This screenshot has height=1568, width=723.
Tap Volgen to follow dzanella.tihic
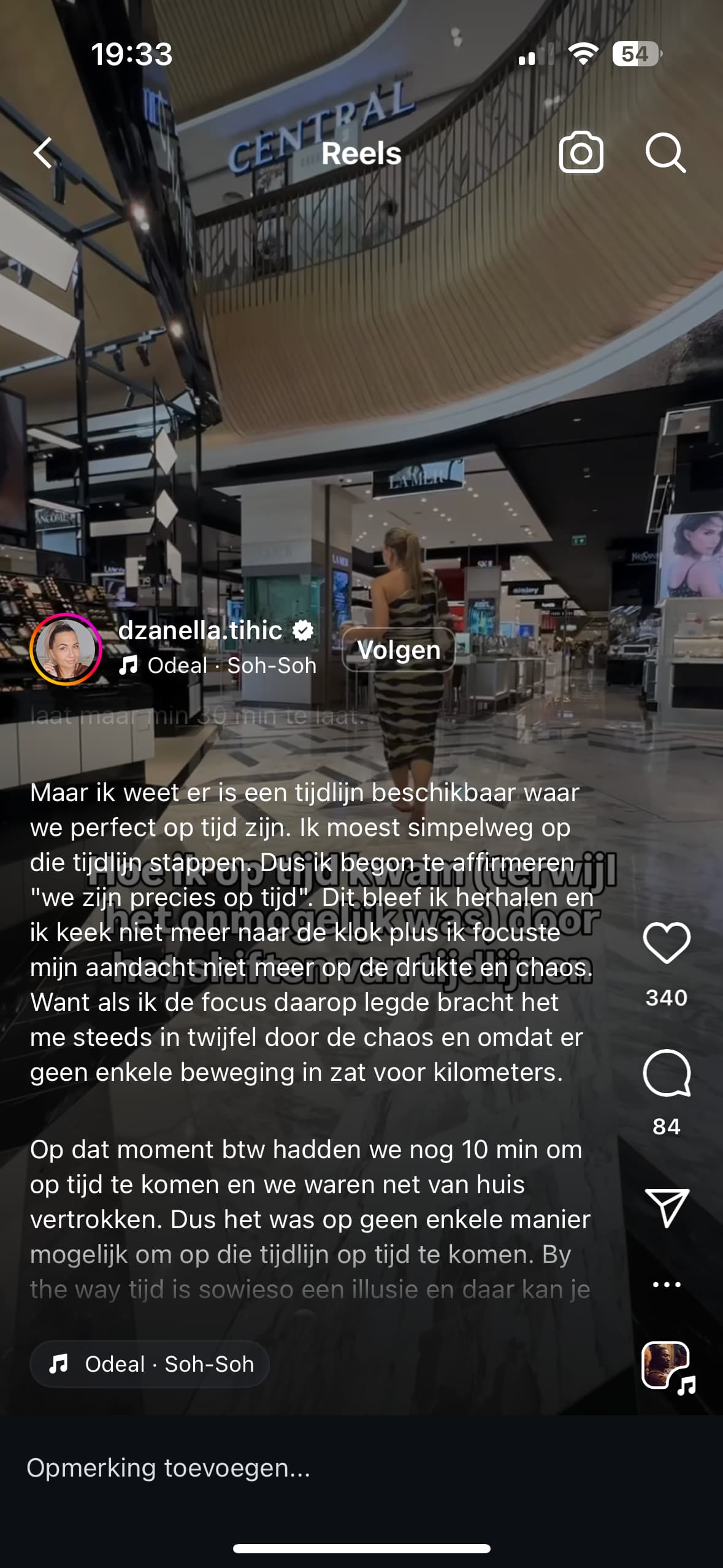399,650
